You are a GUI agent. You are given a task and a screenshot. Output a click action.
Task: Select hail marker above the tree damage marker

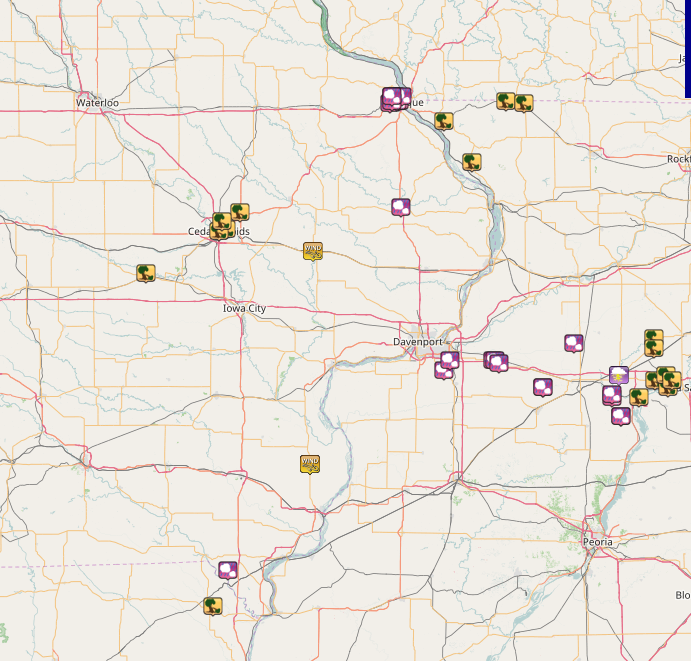pos(228,570)
